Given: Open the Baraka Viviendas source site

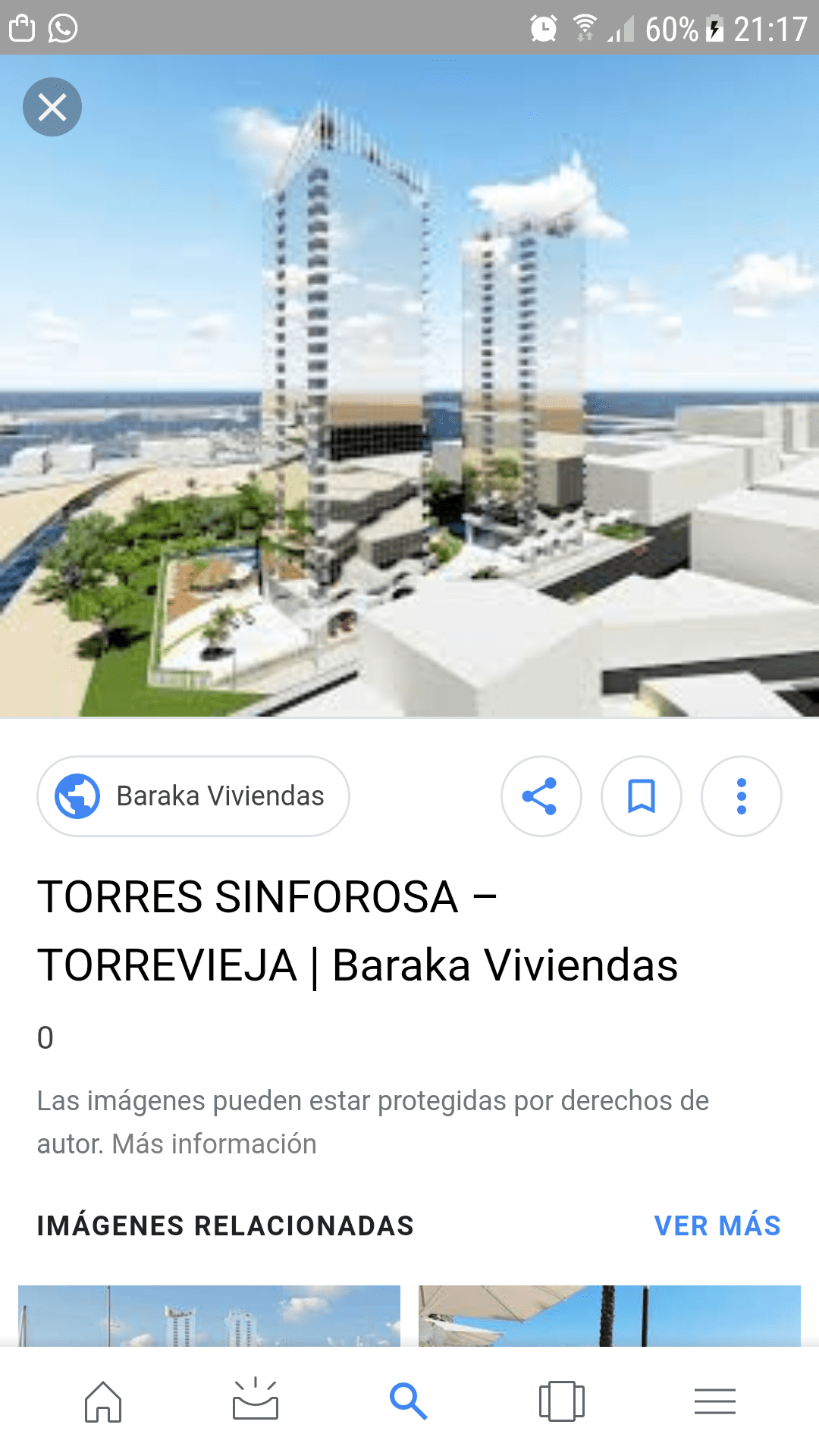Looking at the screenshot, I should 193,796.
